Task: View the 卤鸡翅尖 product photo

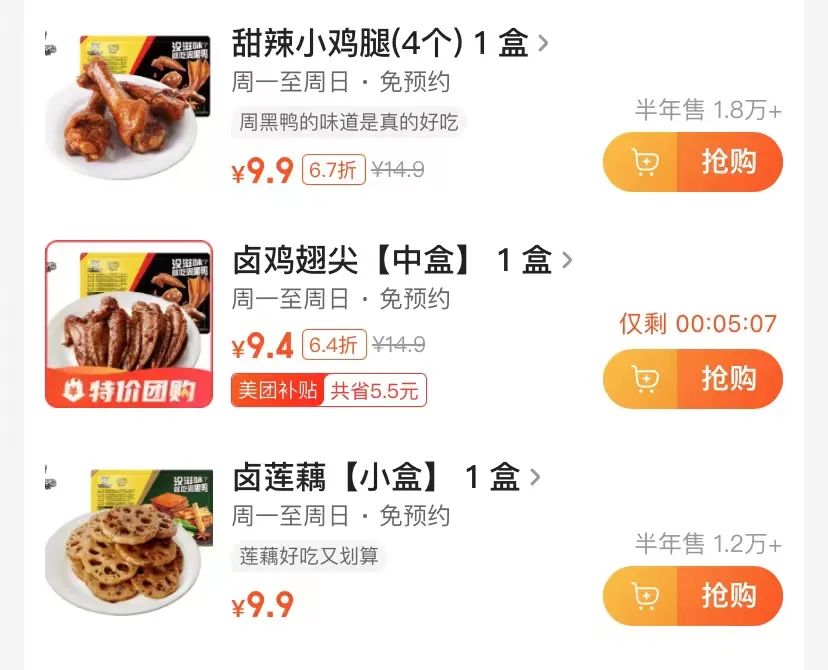Action: (128, 324)
